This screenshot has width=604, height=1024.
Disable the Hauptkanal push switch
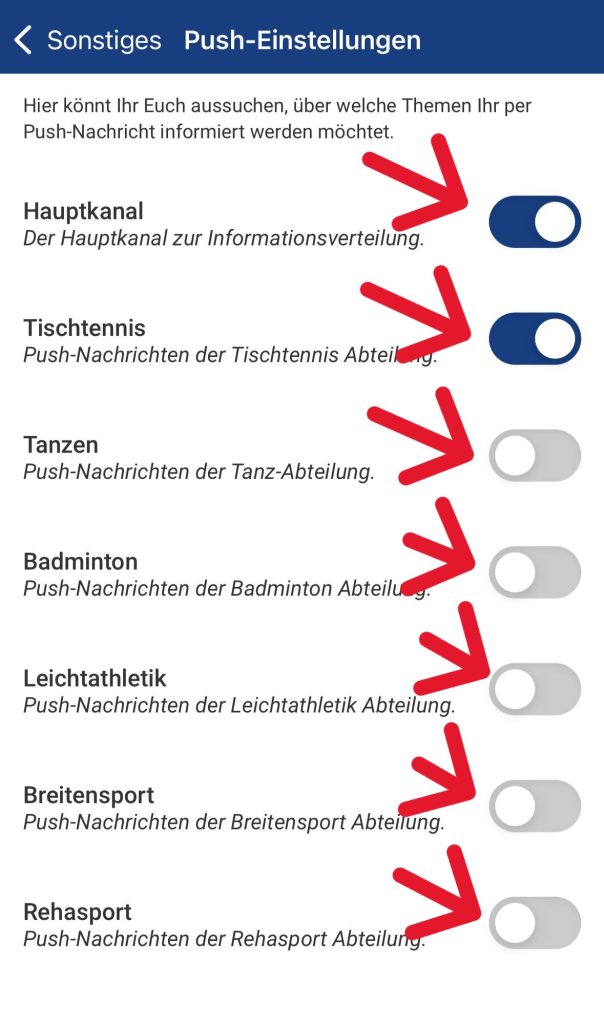[x=535, y=222]
